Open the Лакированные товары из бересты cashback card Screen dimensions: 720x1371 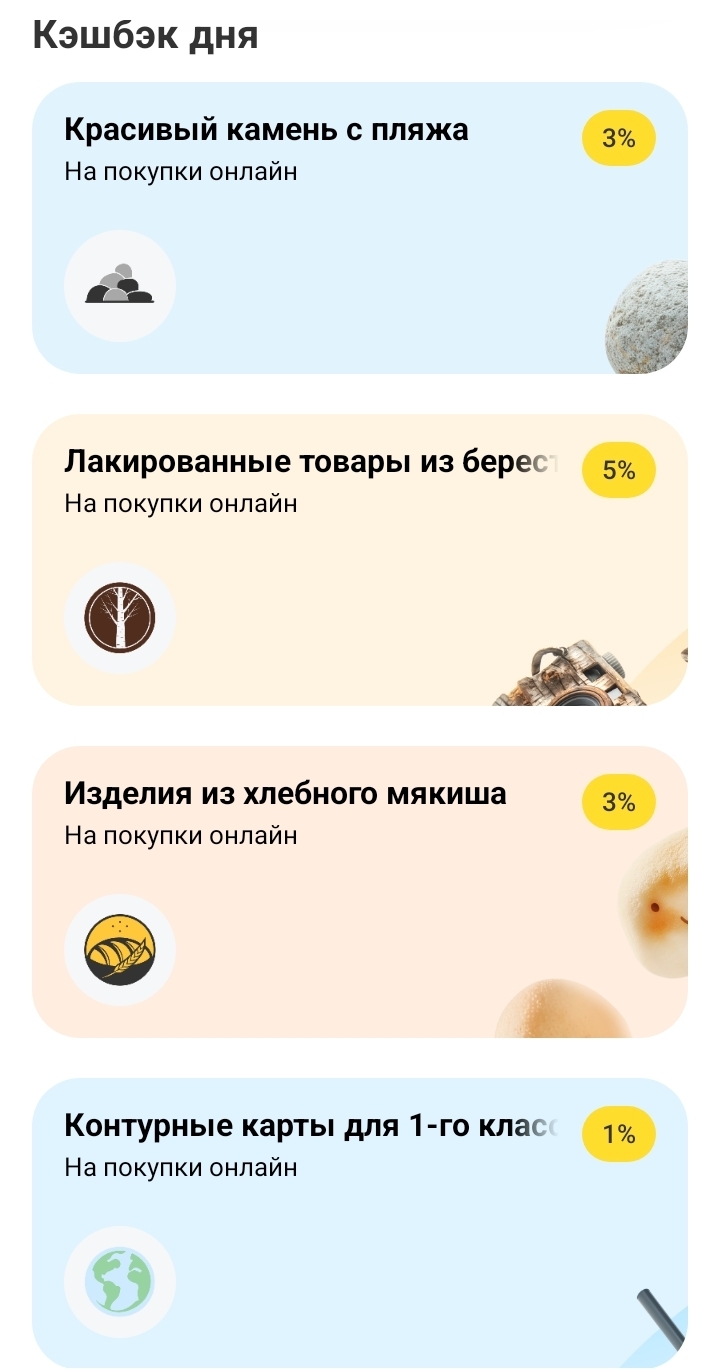360,560
